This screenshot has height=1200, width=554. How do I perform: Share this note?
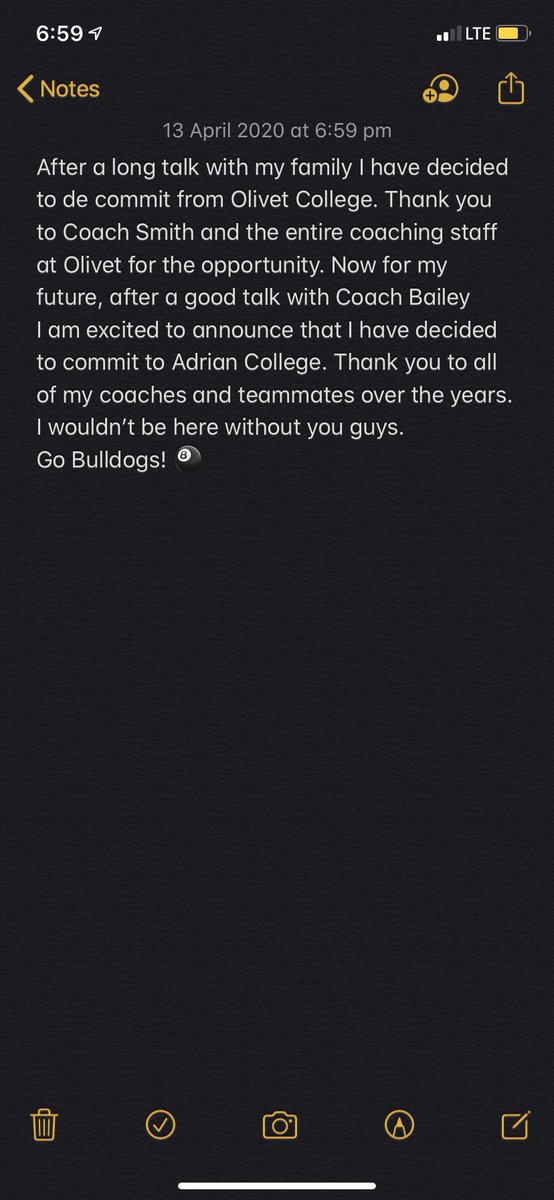511,88
